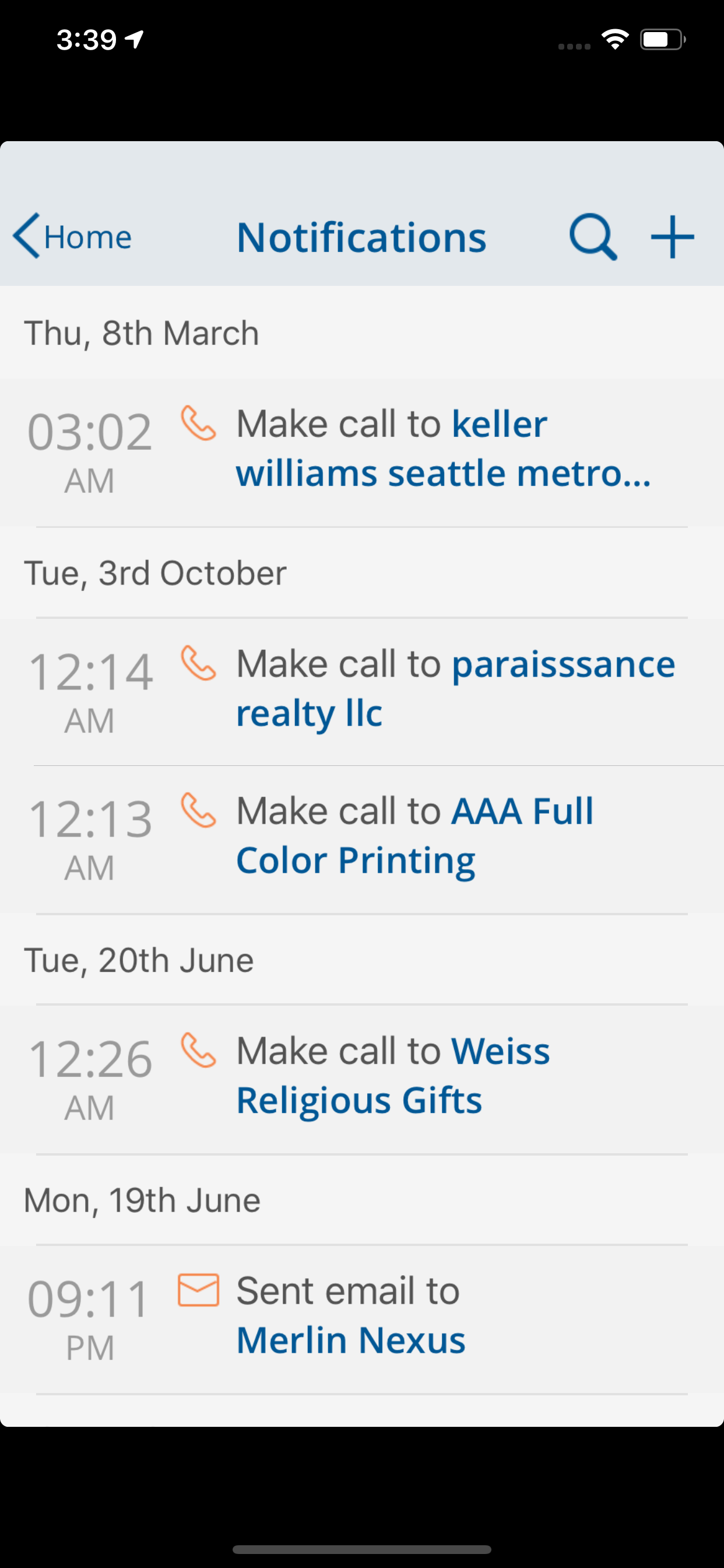Open the paraisssance realty llc call notification
Image resolution: width=724 pixels, height=1568 pixels.
coord(362,691)
